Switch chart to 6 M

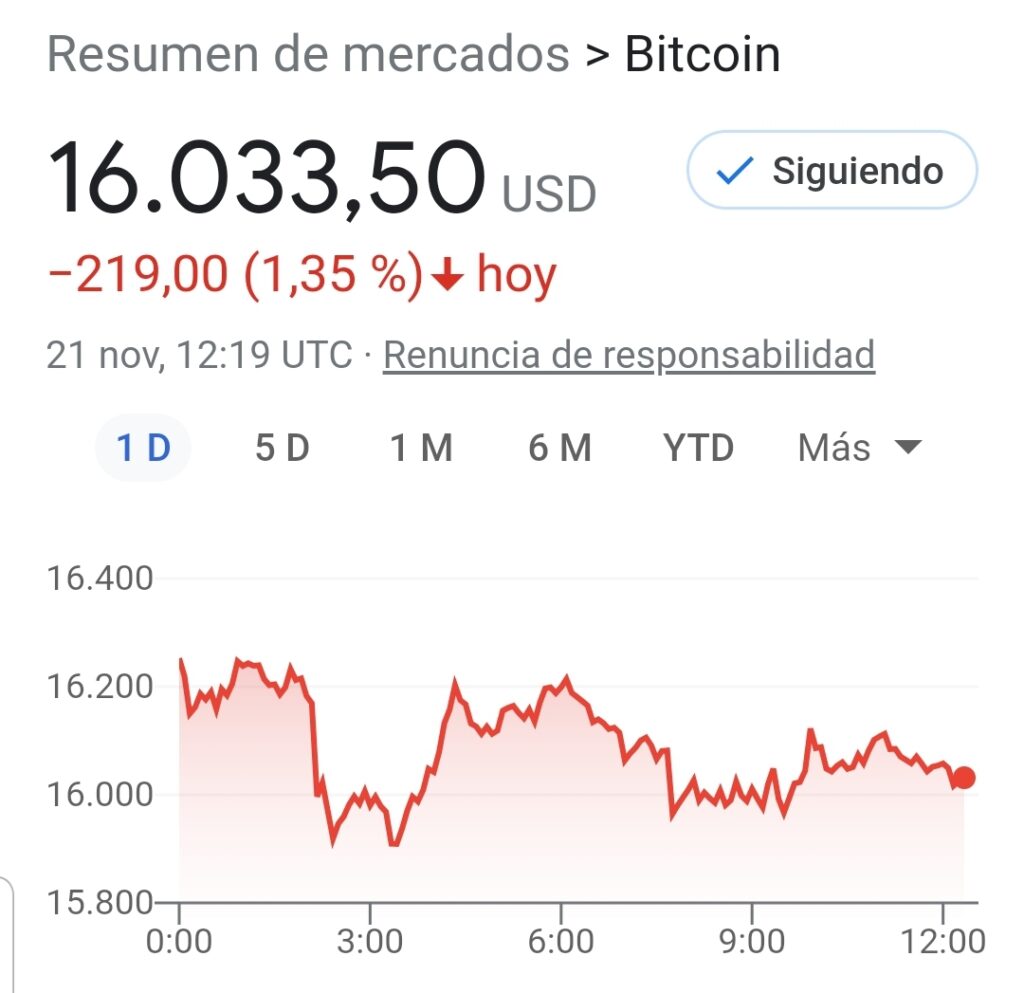click(560, 448)
